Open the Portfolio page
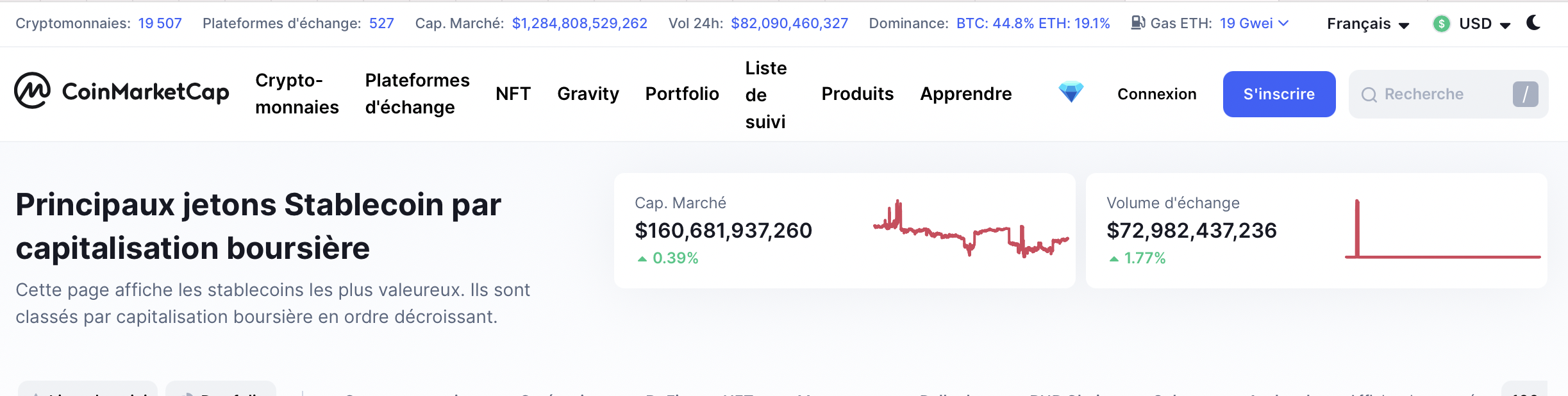The image size is (1568, 396). point(681,94)
